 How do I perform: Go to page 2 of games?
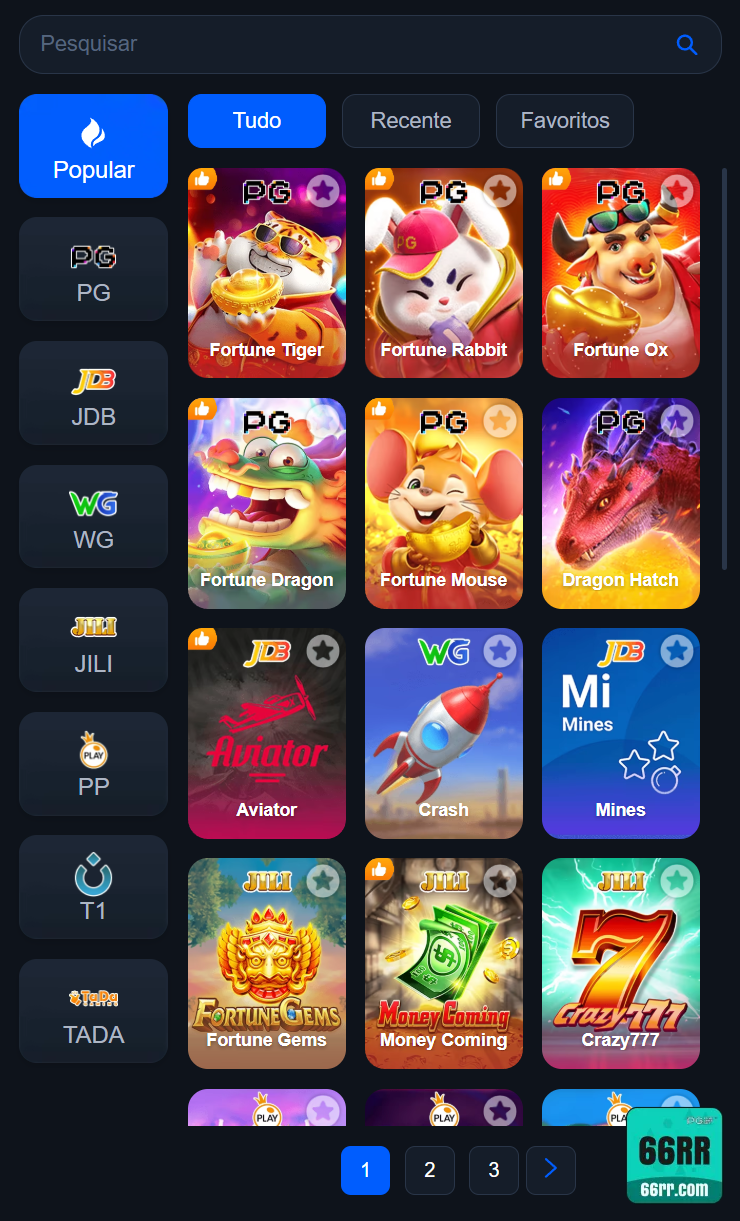pyautogui.click(x=429, y=1170)
